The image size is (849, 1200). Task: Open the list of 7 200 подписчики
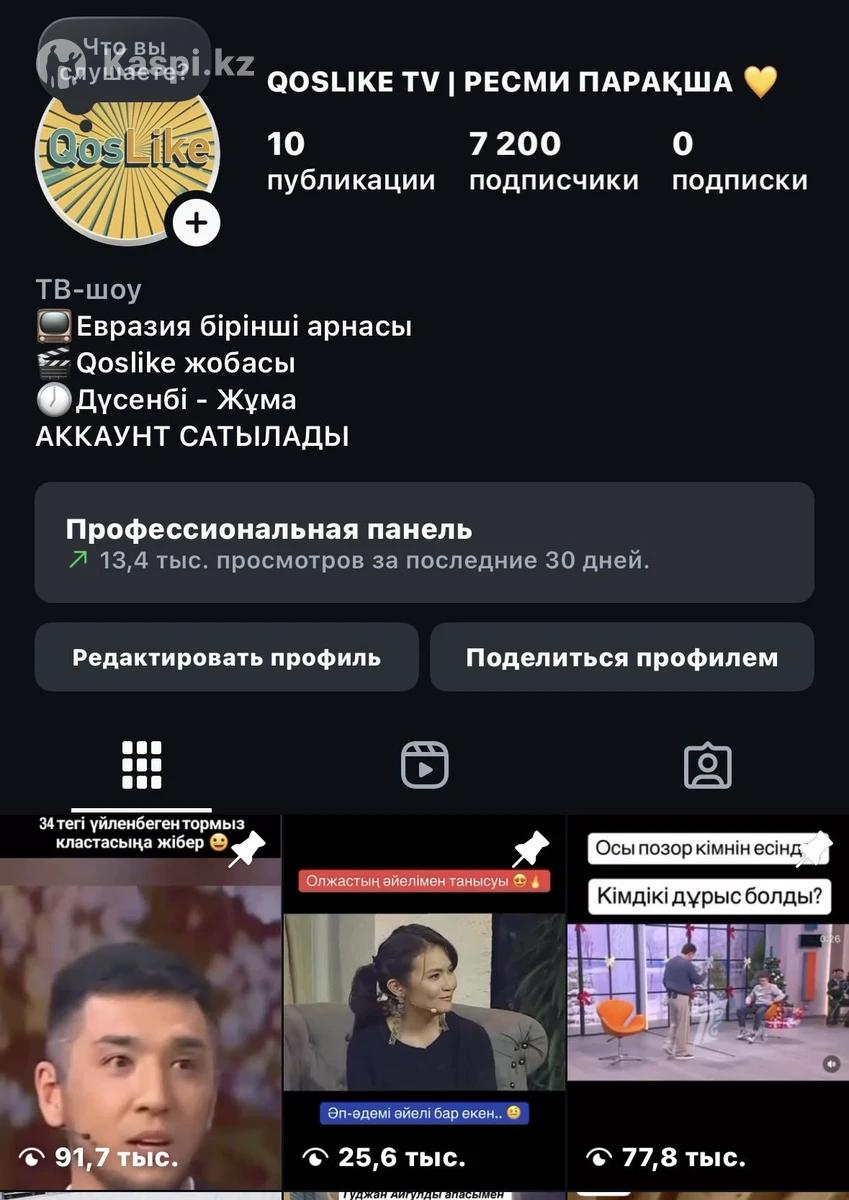553,161
